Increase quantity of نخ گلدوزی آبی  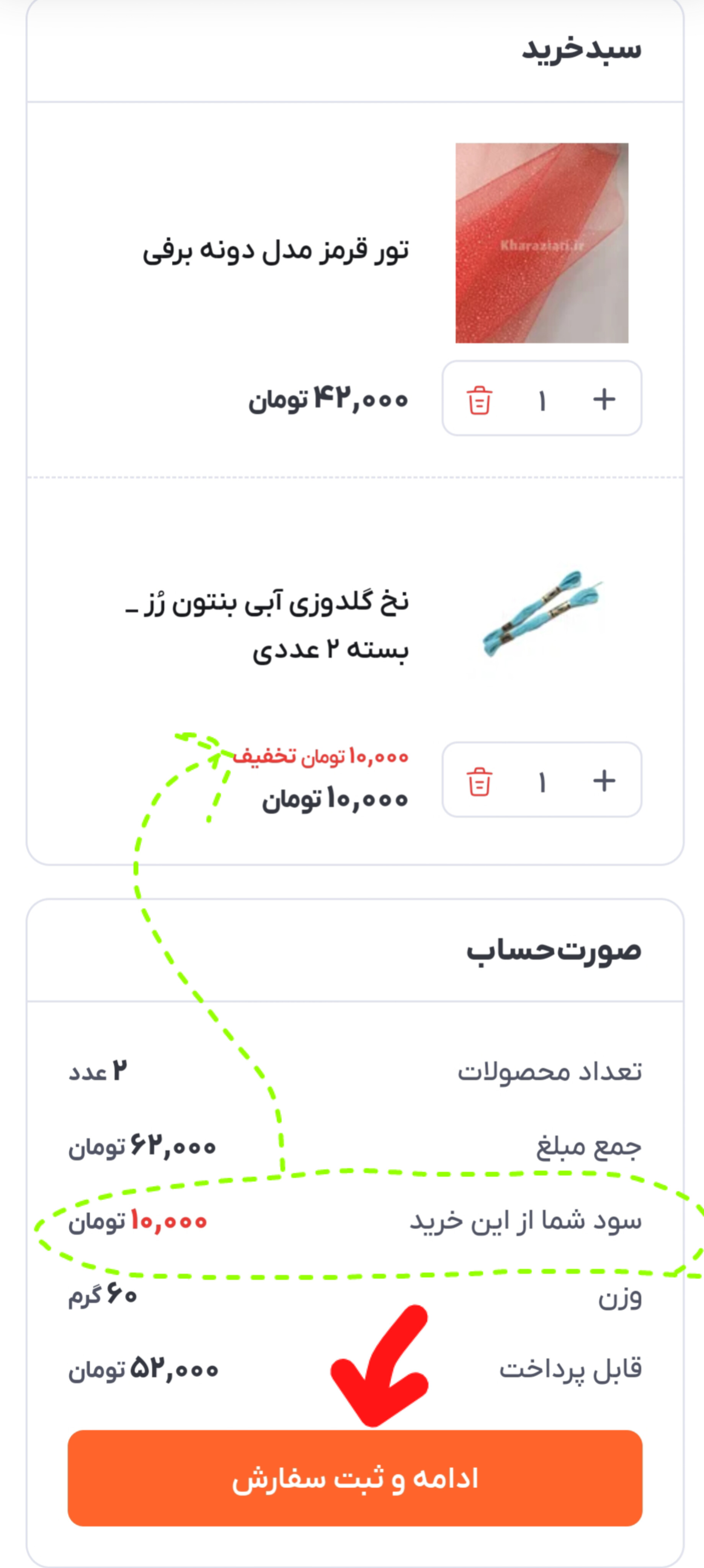pos(604,781)
